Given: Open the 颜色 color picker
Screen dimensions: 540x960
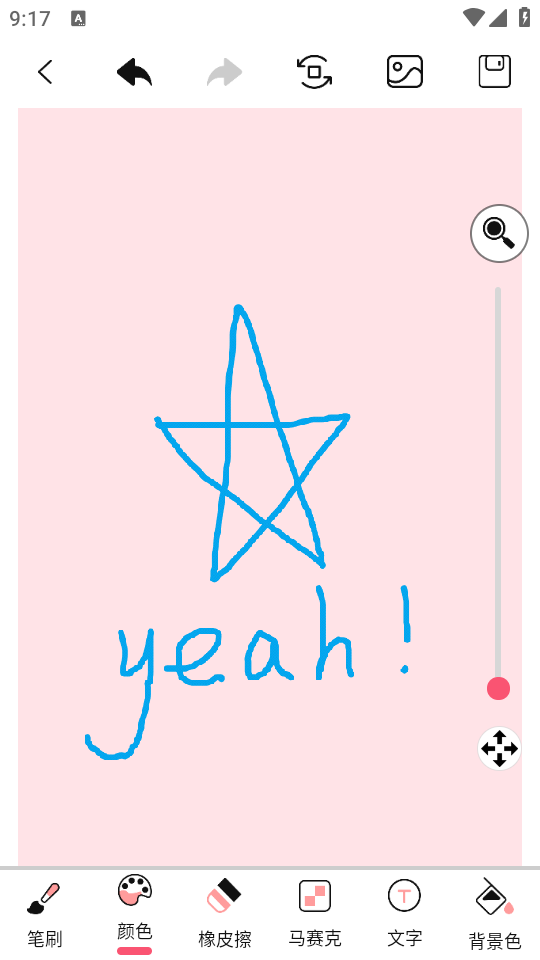Looking at the screenshot, I should (135, 913).
